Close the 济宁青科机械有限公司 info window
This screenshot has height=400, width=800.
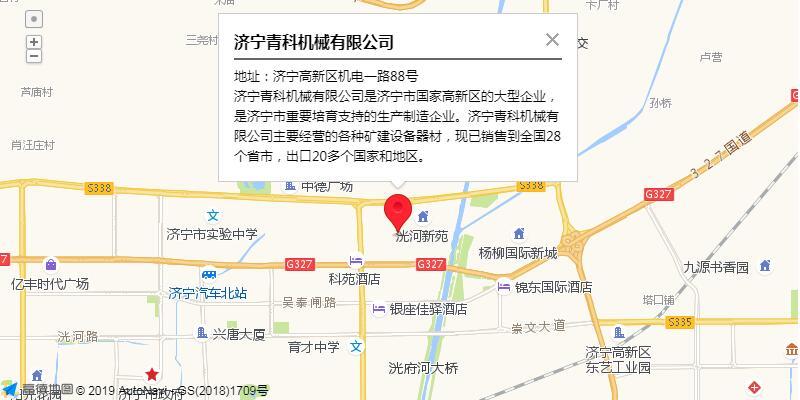[x=552, y=40]
